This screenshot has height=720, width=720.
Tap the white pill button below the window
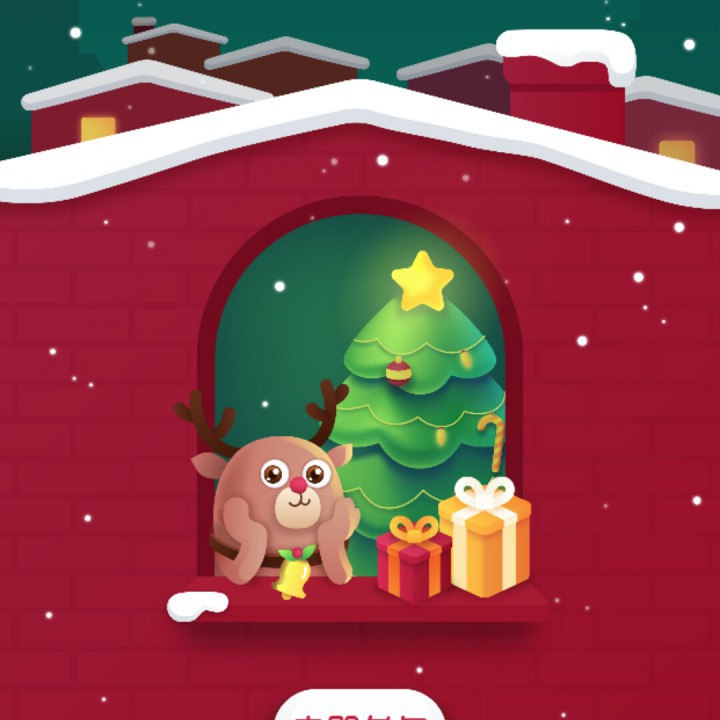(360, 708)
